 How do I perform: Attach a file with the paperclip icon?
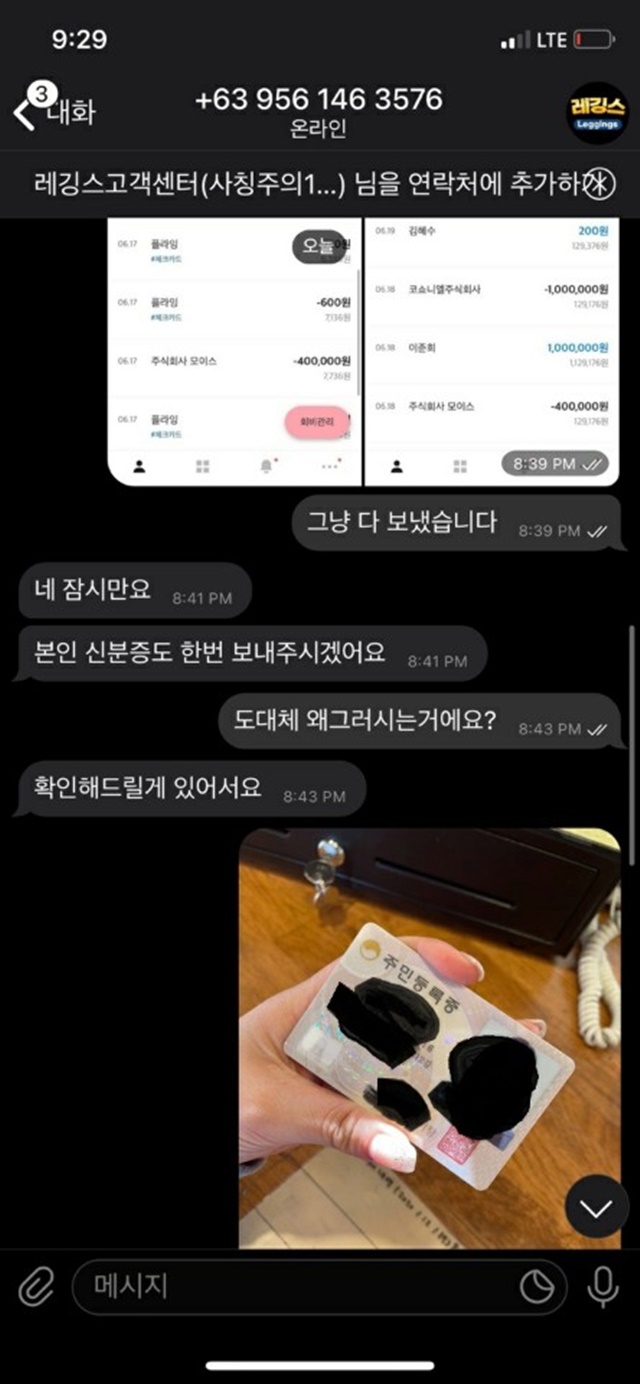pyautogui.click(x=35, y=1286)
